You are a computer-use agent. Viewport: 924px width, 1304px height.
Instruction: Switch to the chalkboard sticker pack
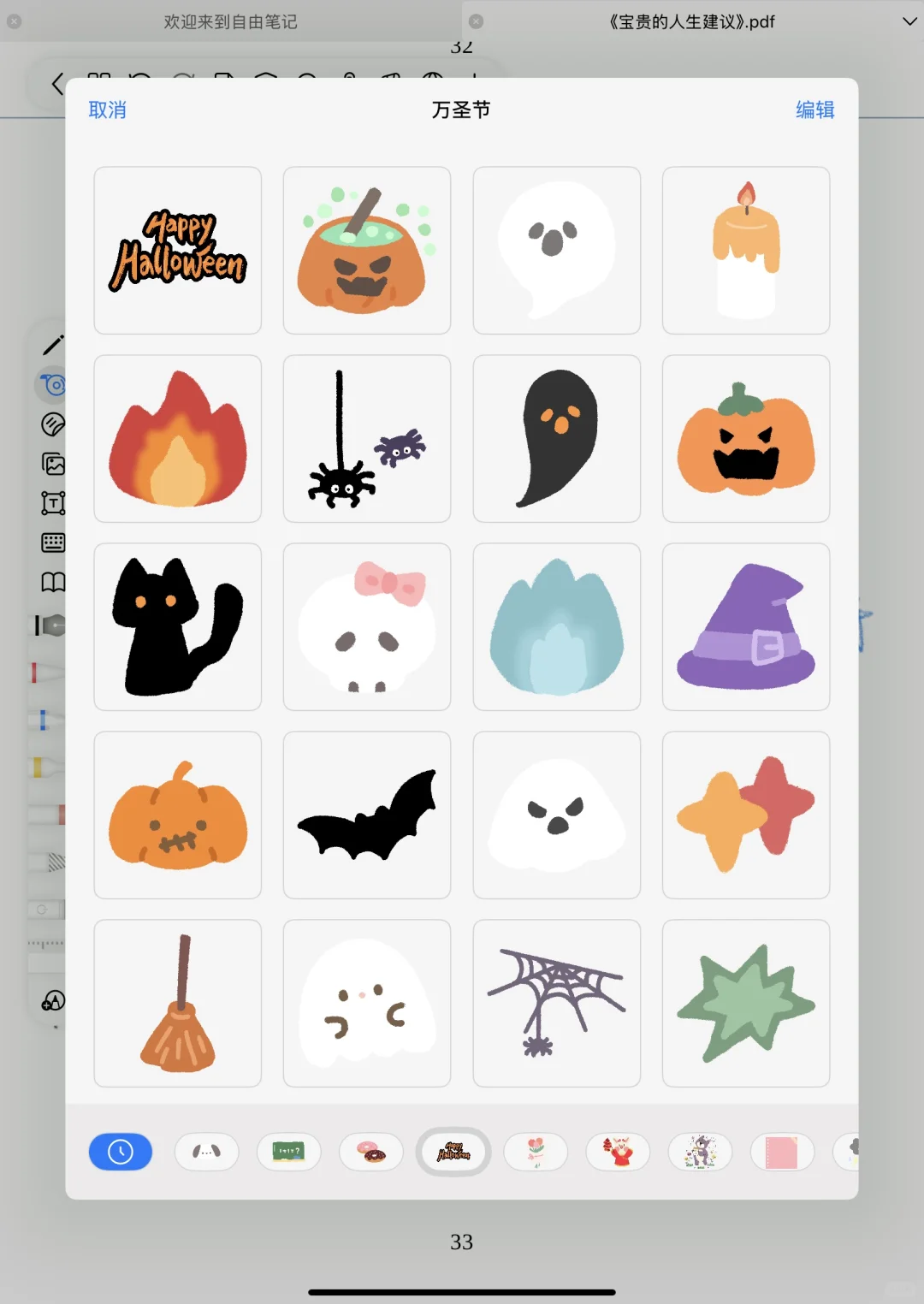[x=288, y=1152]
